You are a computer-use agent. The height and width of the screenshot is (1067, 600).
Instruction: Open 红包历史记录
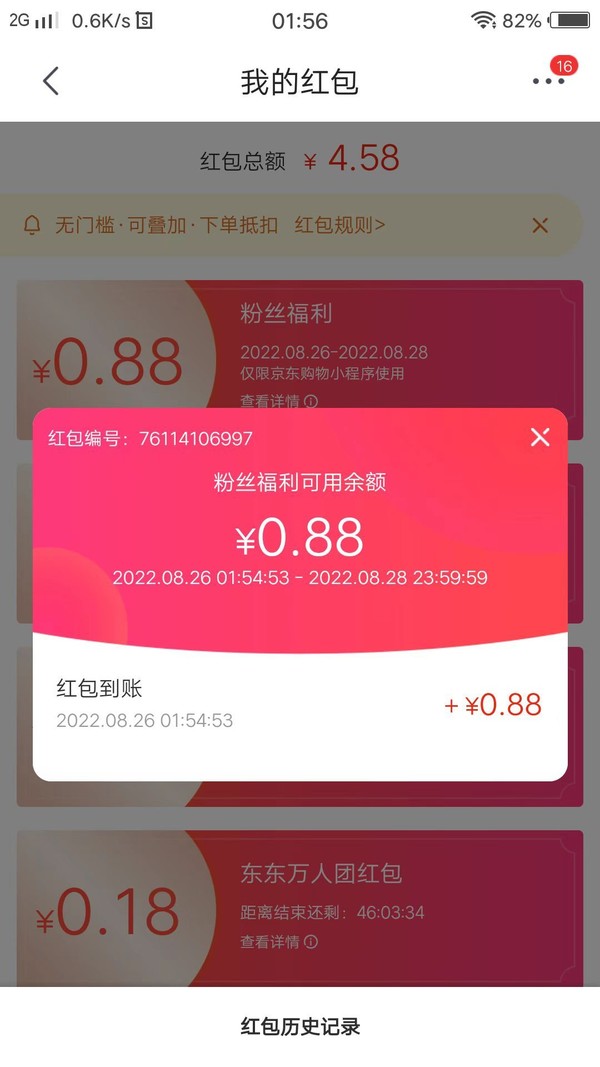coord(300,1026)
